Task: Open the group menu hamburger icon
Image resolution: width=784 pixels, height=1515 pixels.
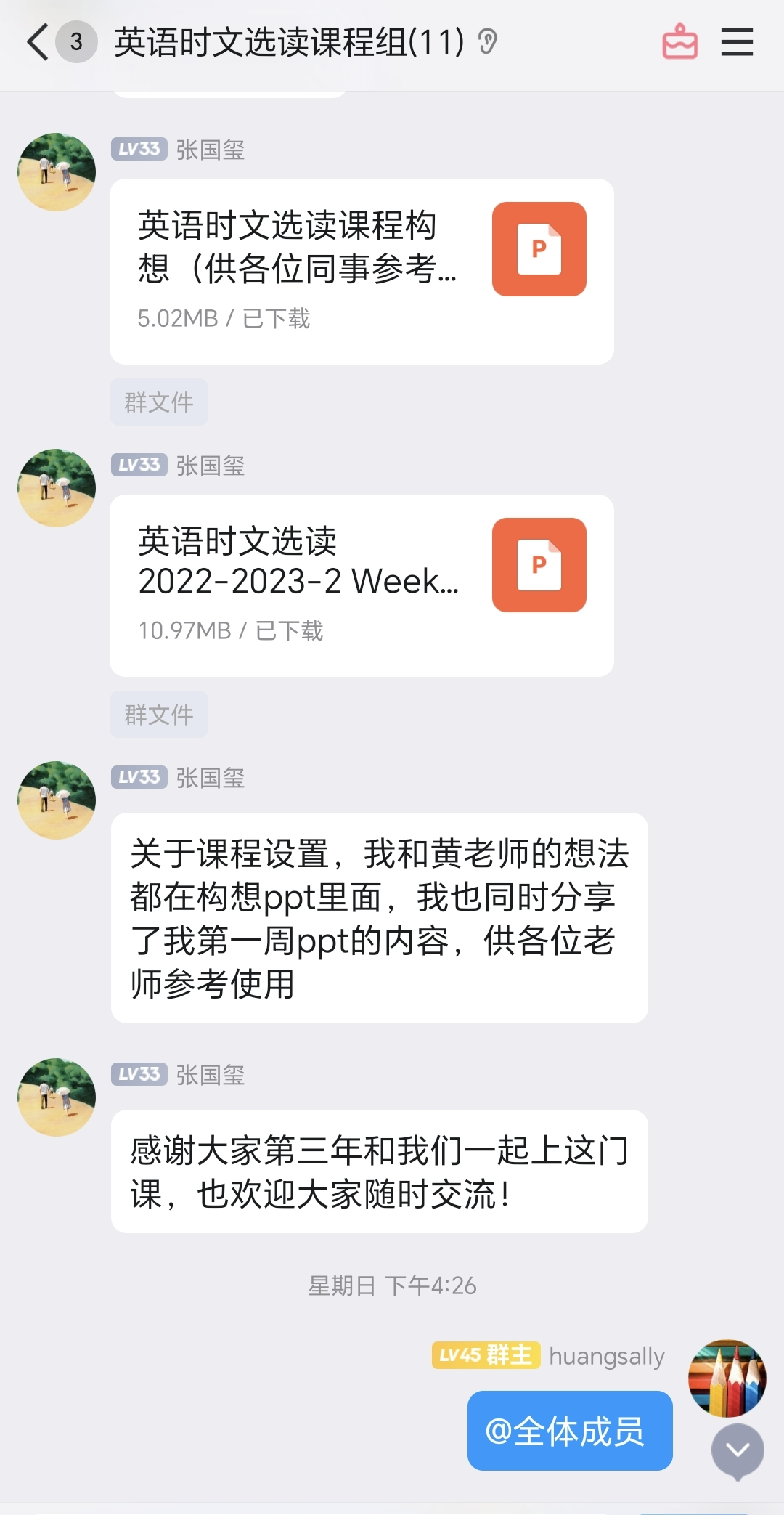Action: [x=736, y=42]
